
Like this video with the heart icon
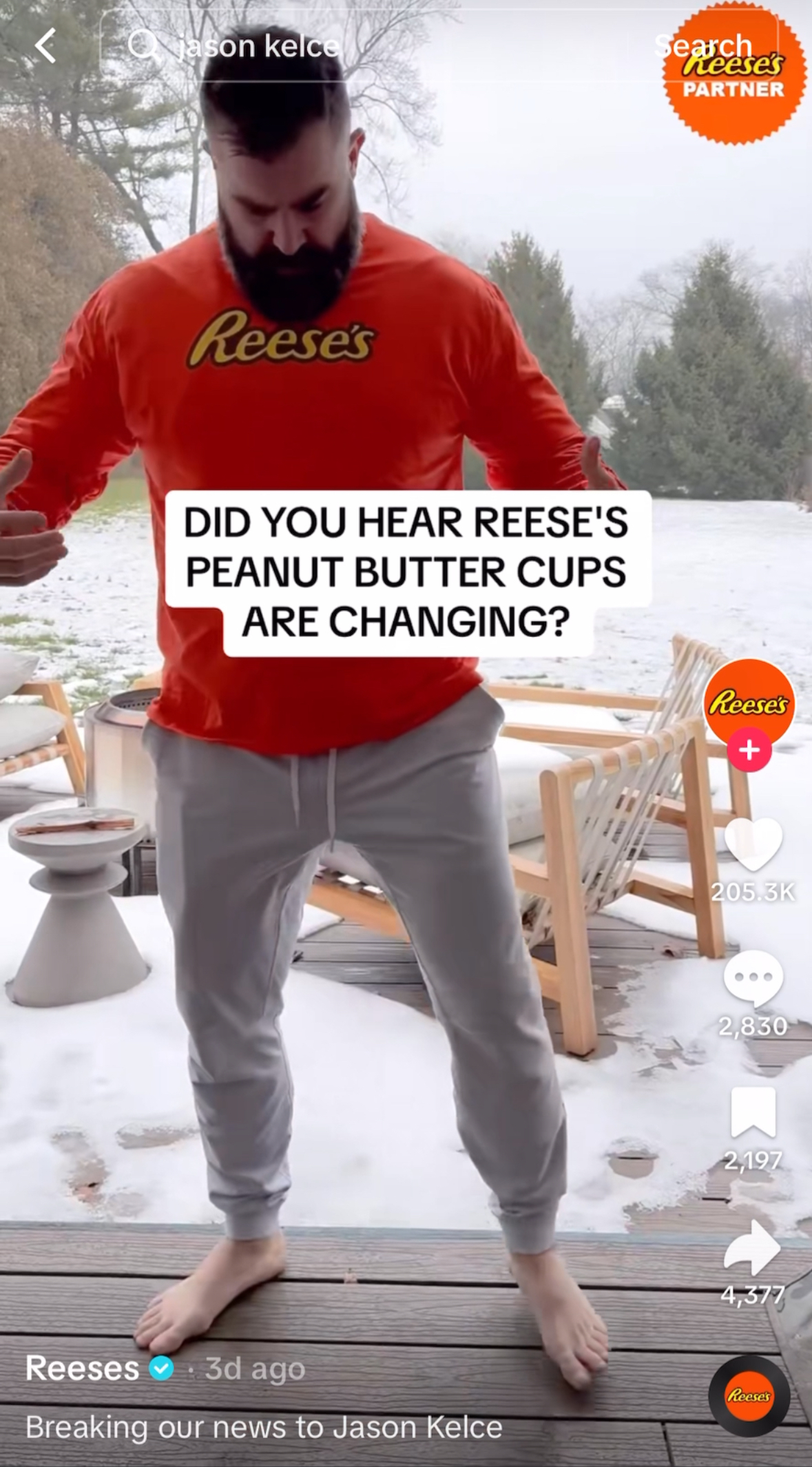pos(753,845)
